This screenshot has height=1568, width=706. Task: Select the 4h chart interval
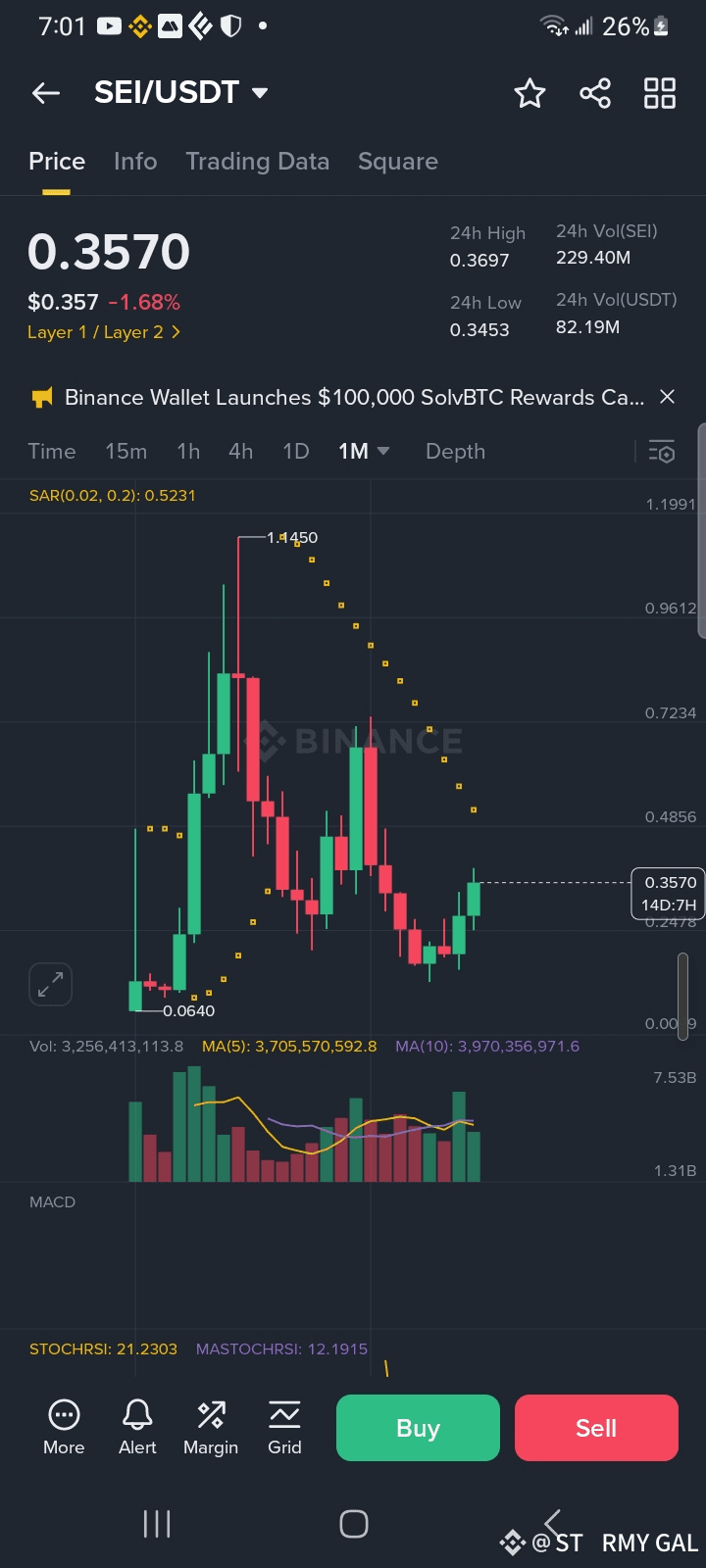tap(240, 452)
